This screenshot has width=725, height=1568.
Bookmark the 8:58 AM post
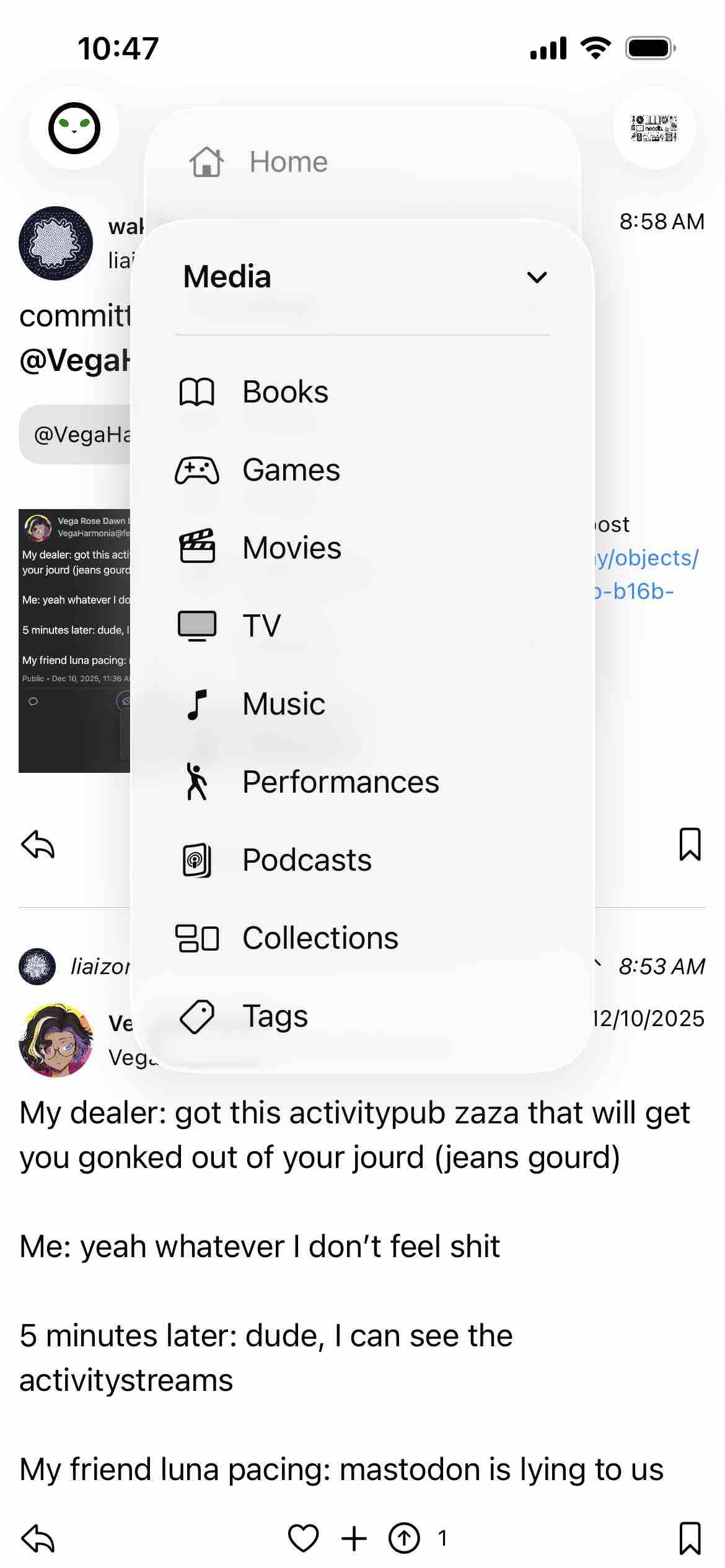[690, 844]
